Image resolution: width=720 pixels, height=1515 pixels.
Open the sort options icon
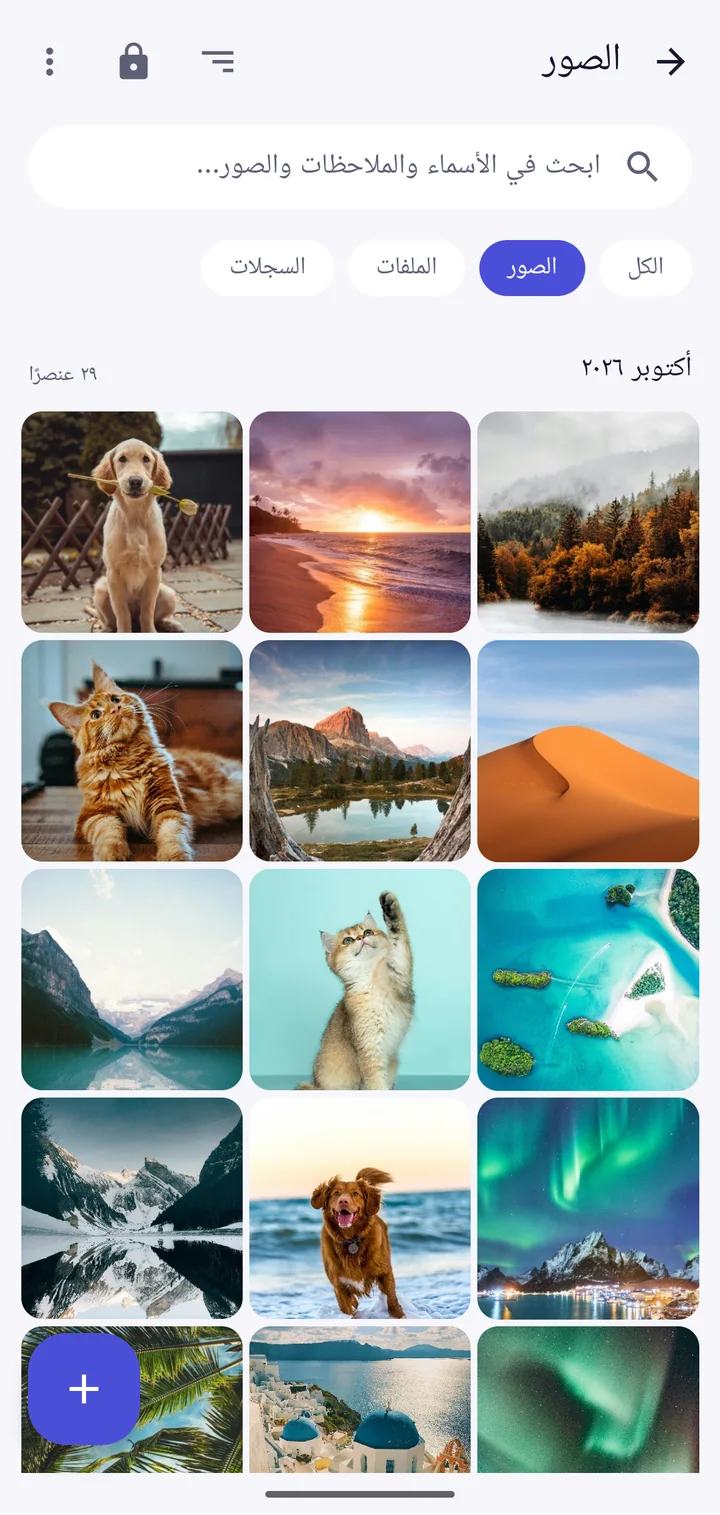(x=217, y=62)
